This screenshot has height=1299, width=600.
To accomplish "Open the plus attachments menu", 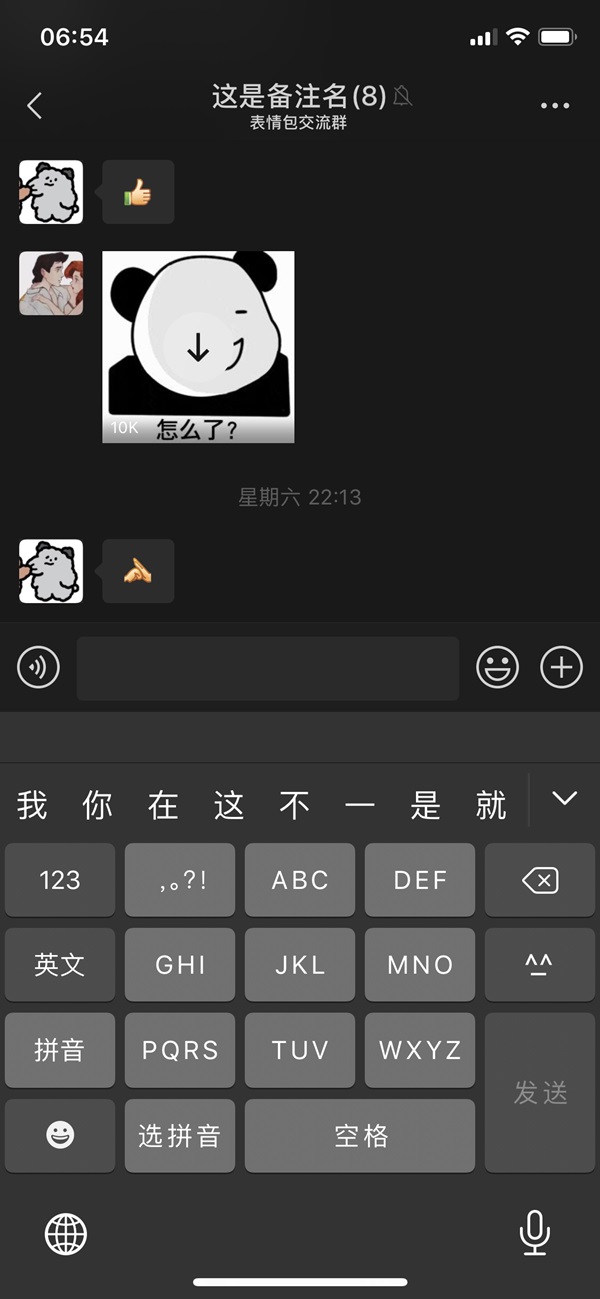I will pyautogui.click(x=561, y=667).
